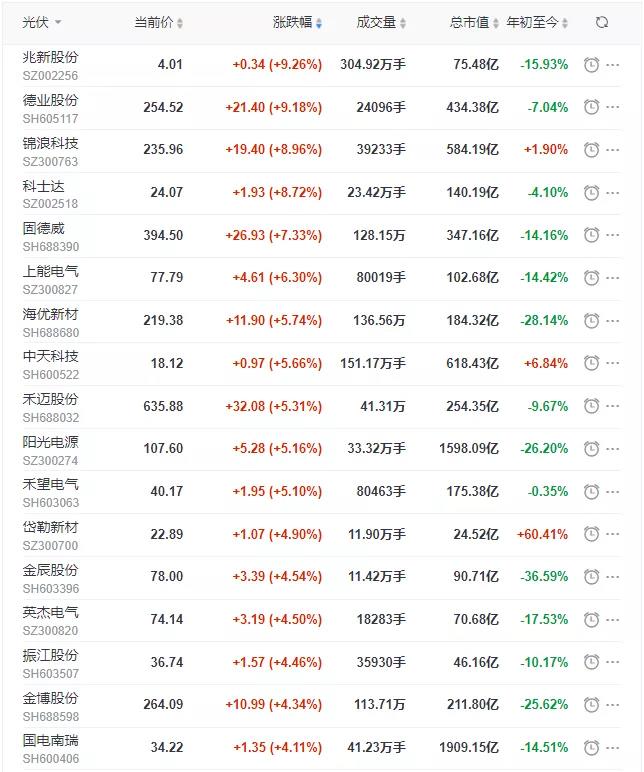Sort by 总市值 column
Image resolution: width=644 pixels, height=772 pixels.
(x=474, y=22)
